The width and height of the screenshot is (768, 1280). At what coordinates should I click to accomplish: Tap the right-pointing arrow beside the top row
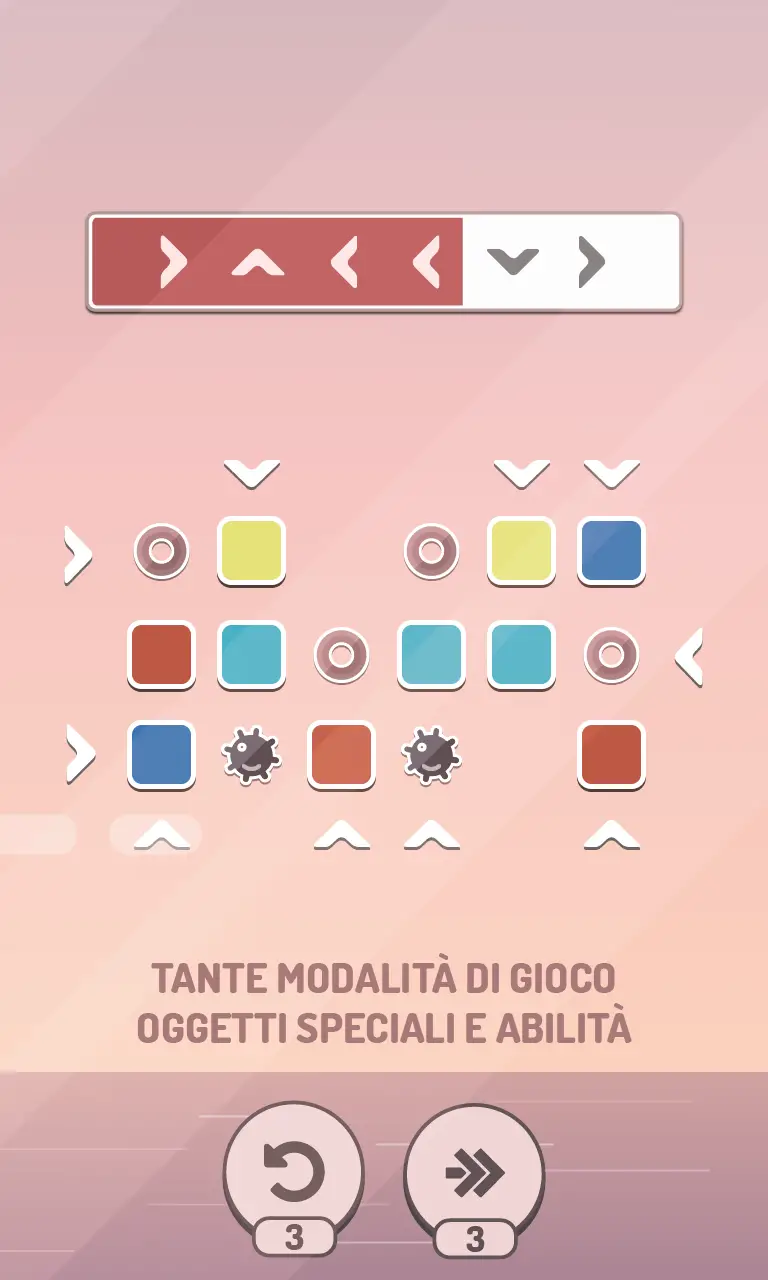78,553
